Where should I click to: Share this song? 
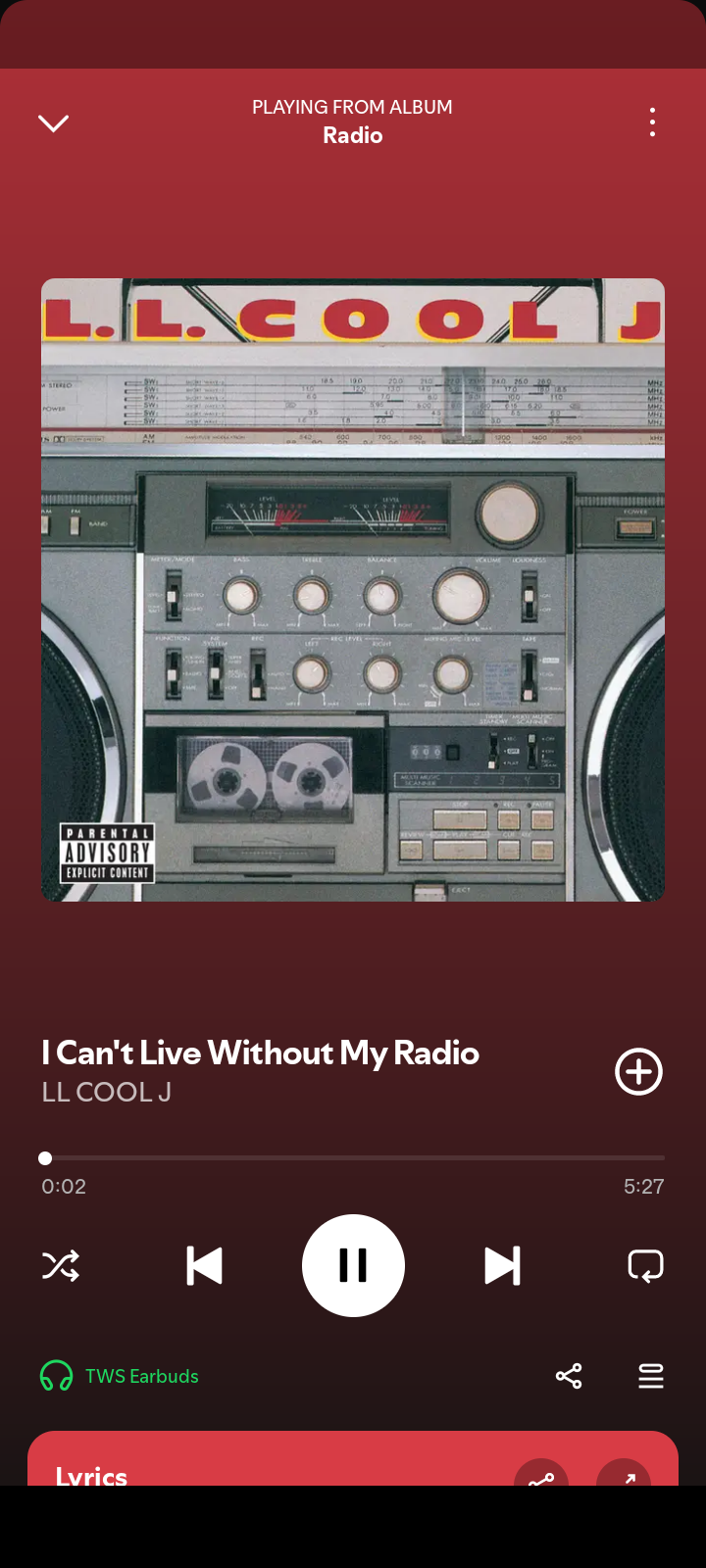(569, 1376)
